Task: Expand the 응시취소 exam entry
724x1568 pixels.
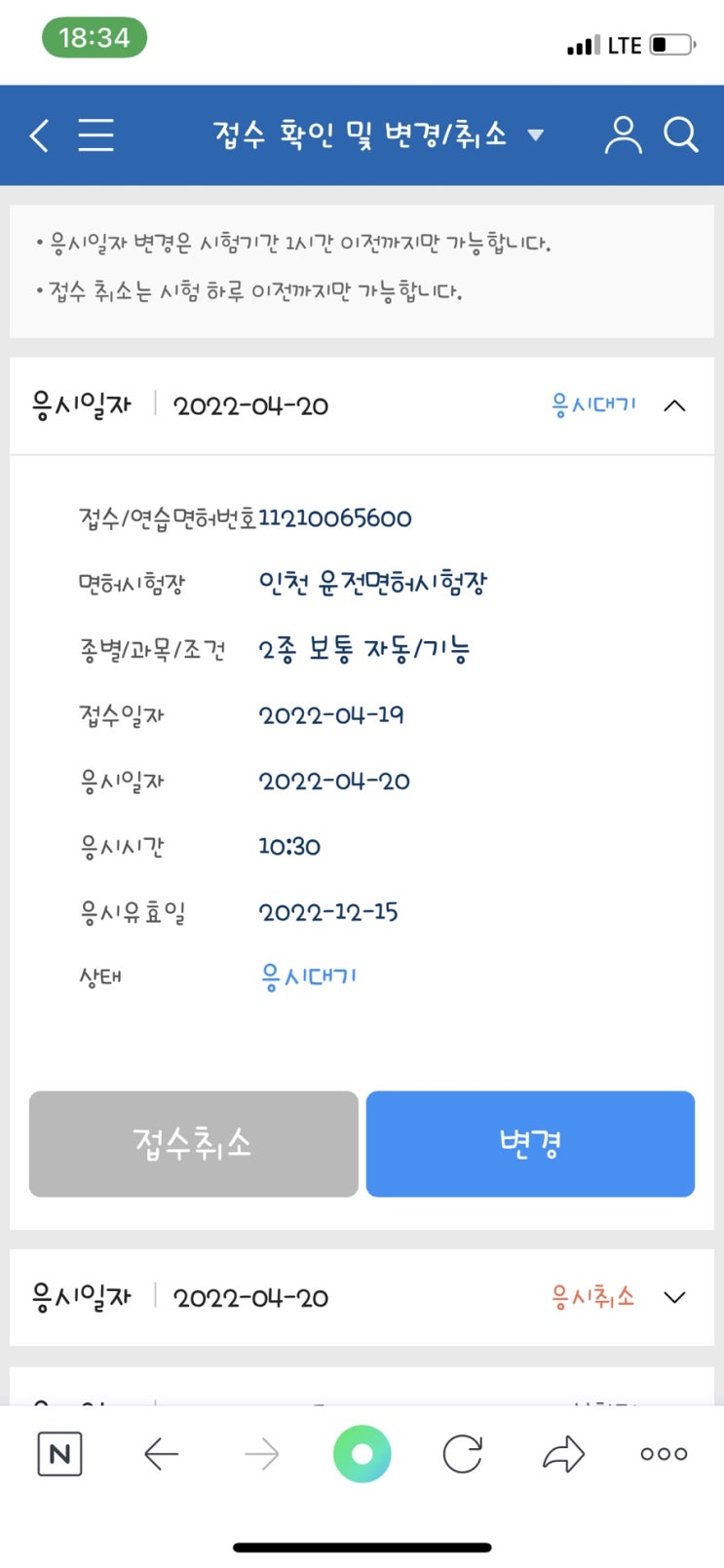Action: click(x=674, y=1297)
